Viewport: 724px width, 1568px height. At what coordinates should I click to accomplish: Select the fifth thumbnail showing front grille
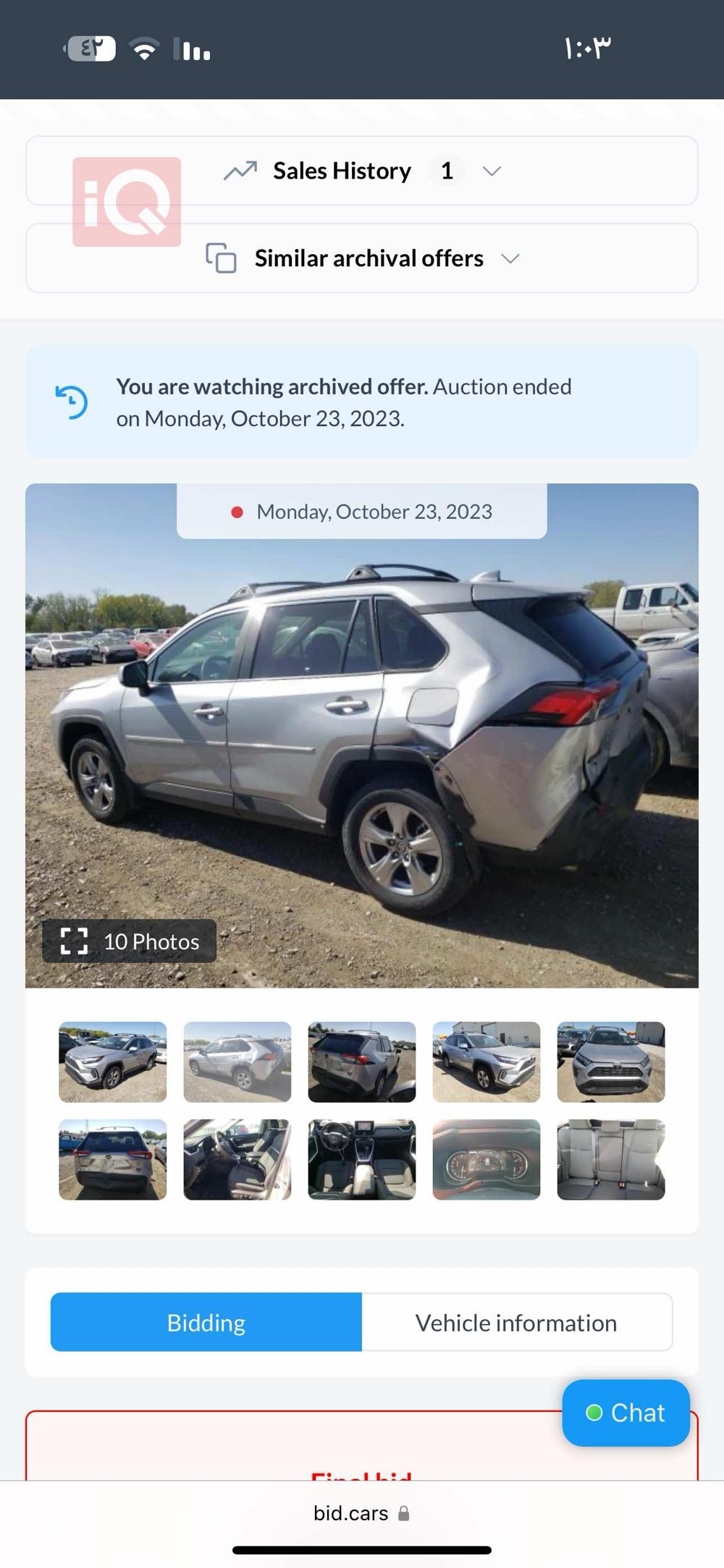click(611, 1062)
